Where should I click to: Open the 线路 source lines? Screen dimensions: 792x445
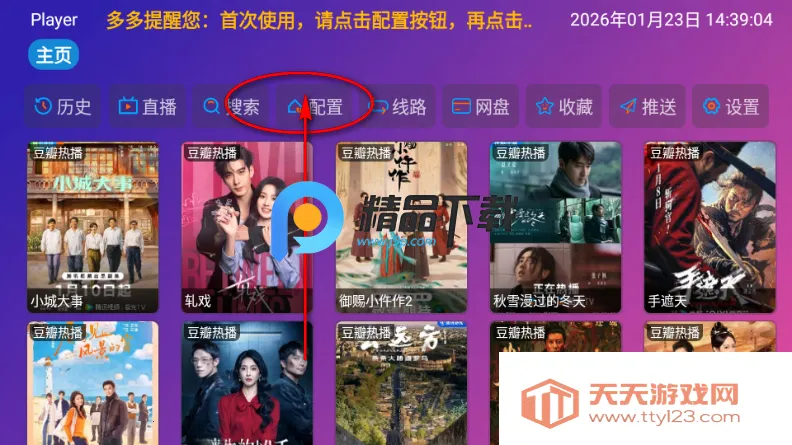(400, 107)
